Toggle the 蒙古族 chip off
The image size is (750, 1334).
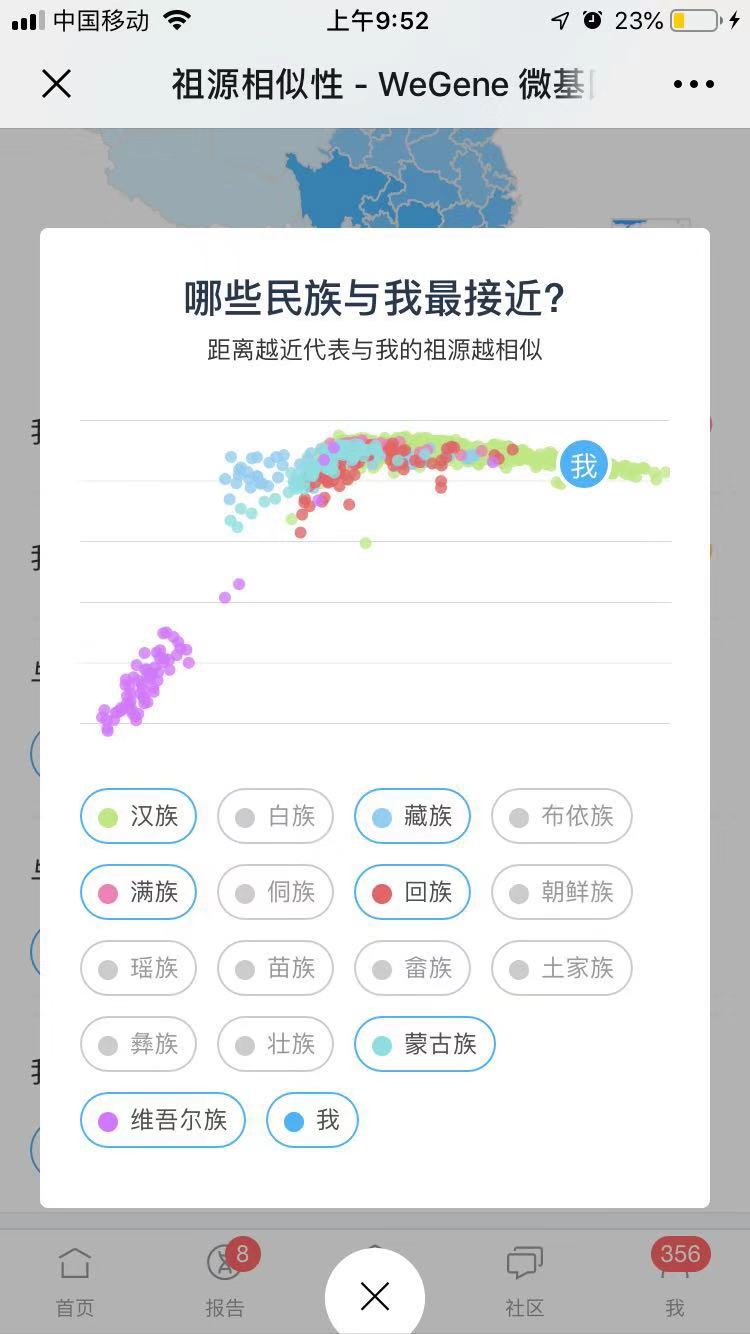(424, 1044)
